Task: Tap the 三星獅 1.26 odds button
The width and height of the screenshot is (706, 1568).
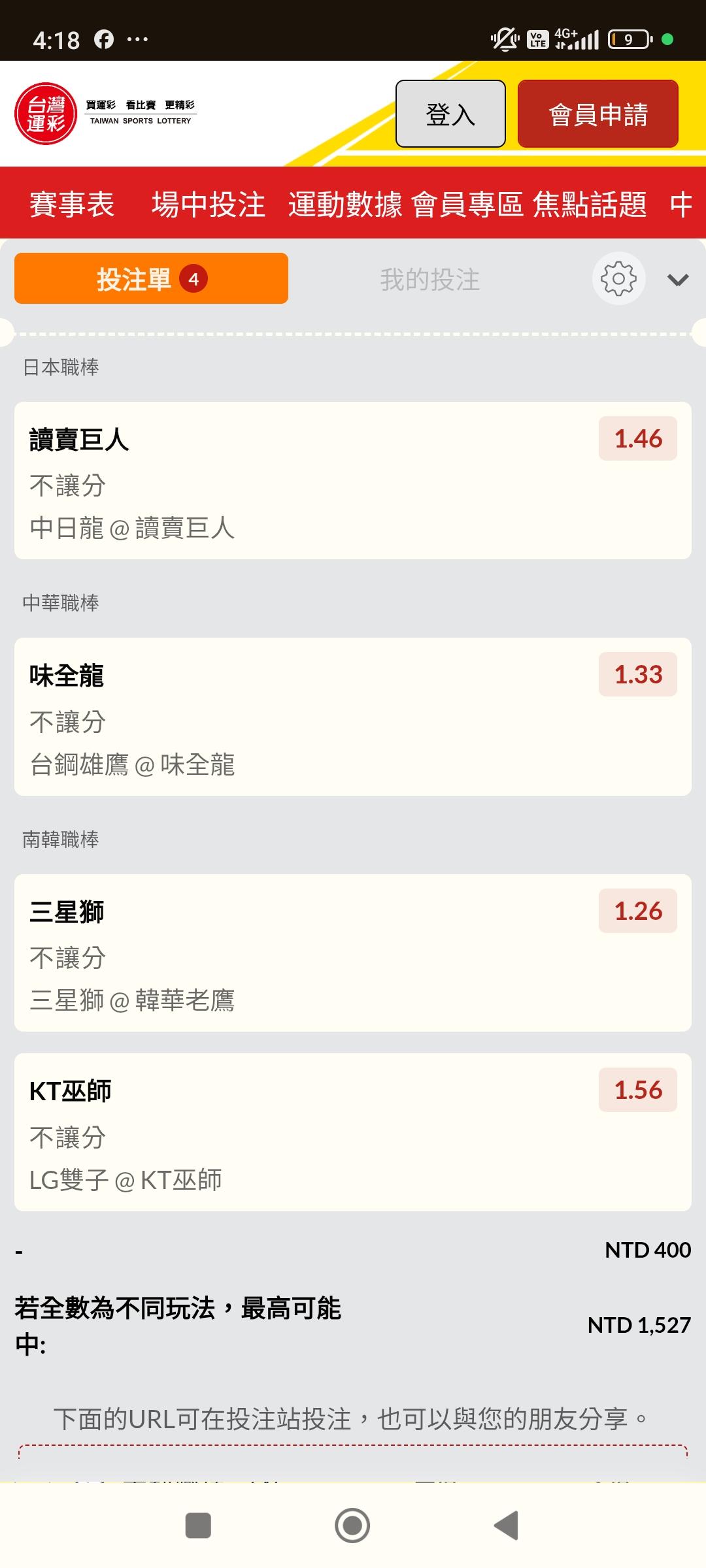Action: (637, 911)
